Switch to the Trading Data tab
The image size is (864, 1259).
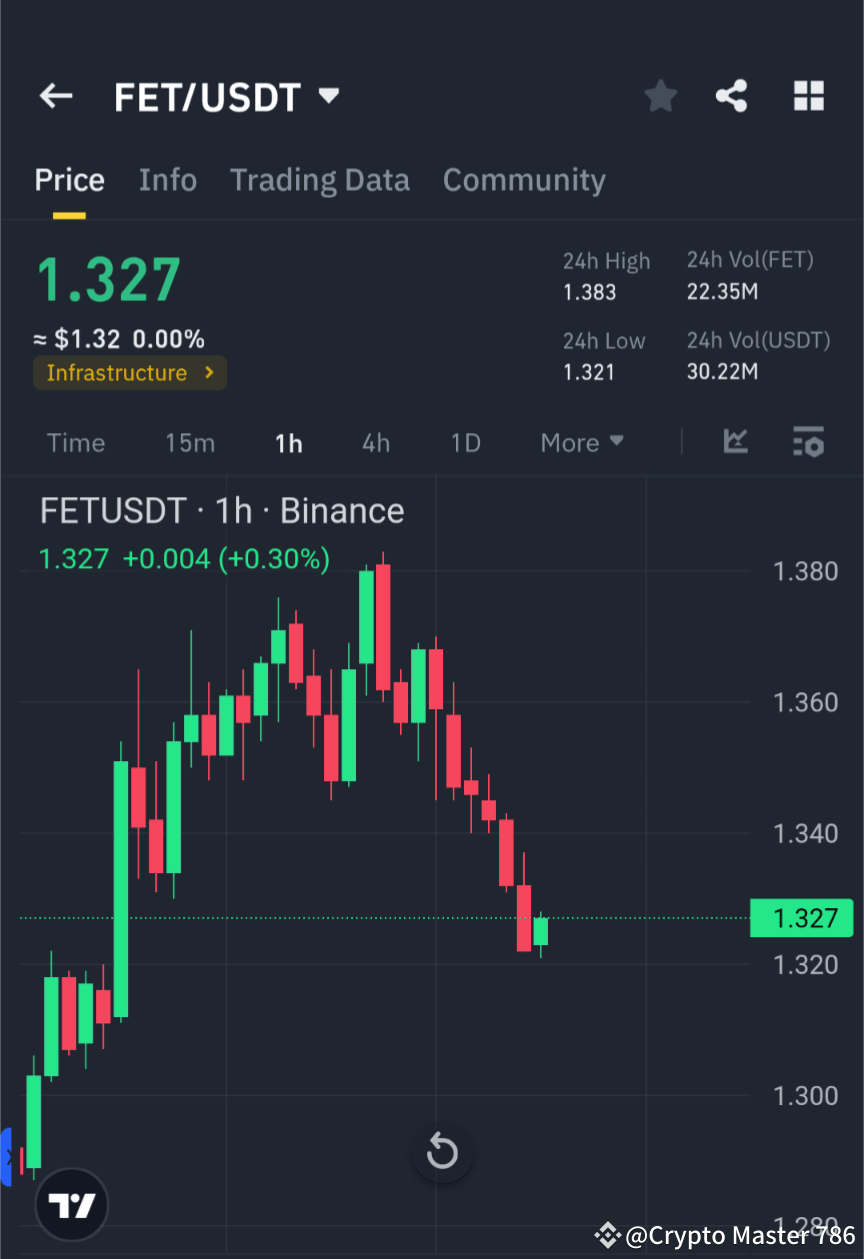tap(320, 180)
